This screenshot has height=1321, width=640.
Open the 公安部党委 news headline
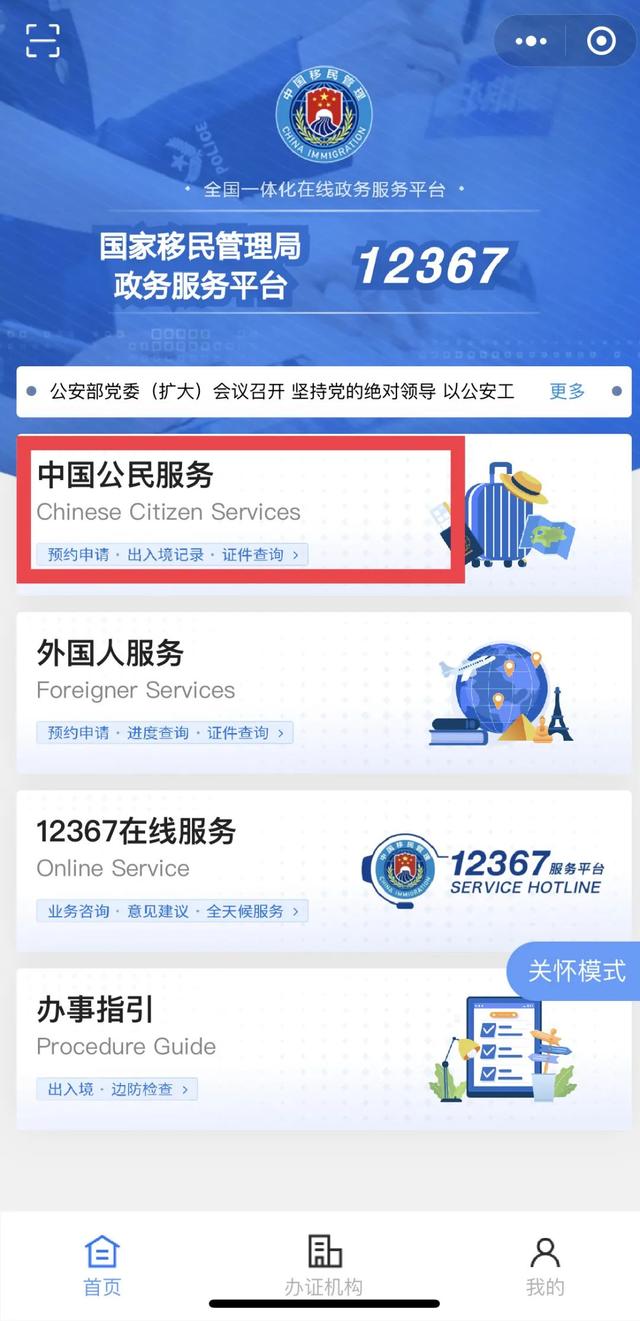tap(282, 391)
